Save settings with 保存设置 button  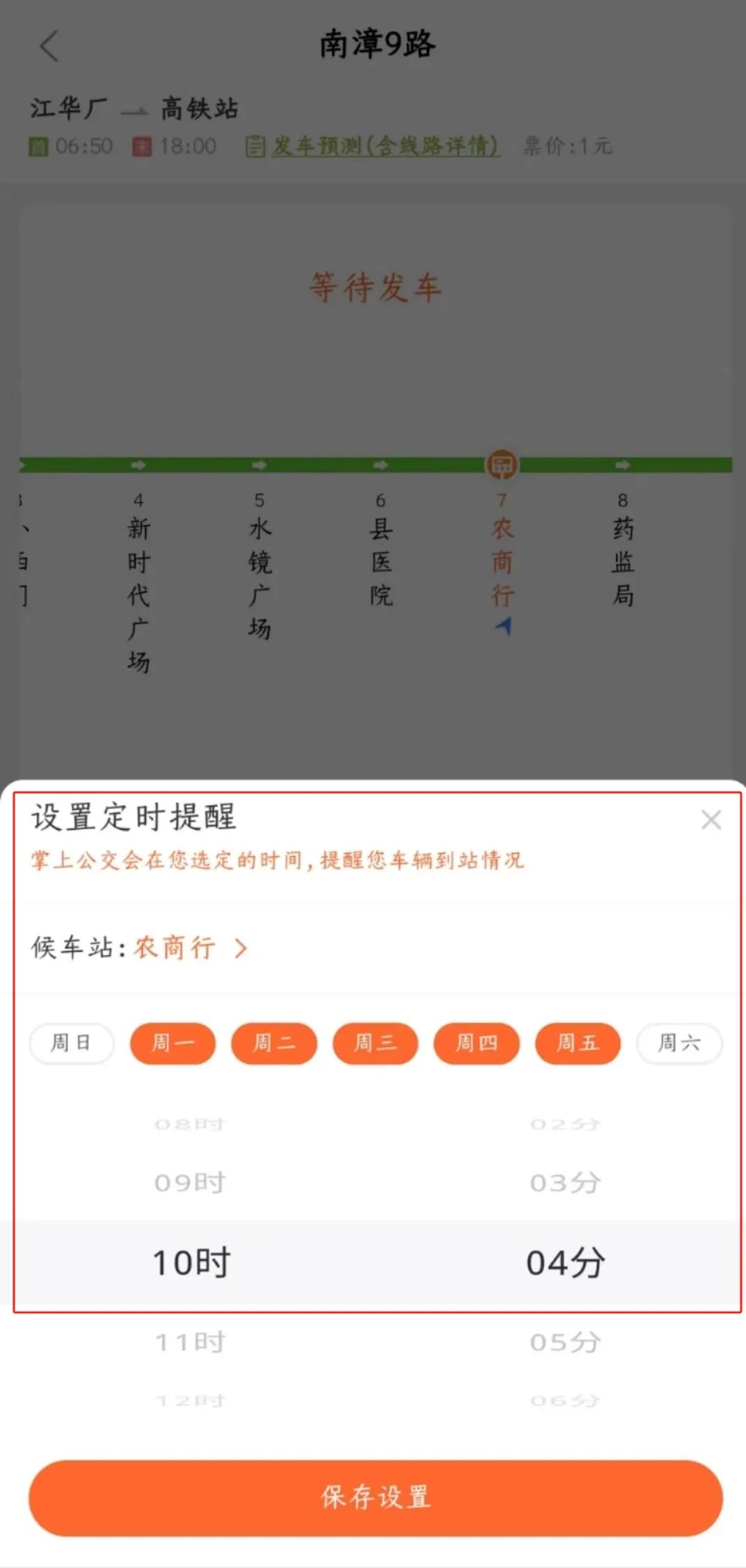(x=375, y=1497)
